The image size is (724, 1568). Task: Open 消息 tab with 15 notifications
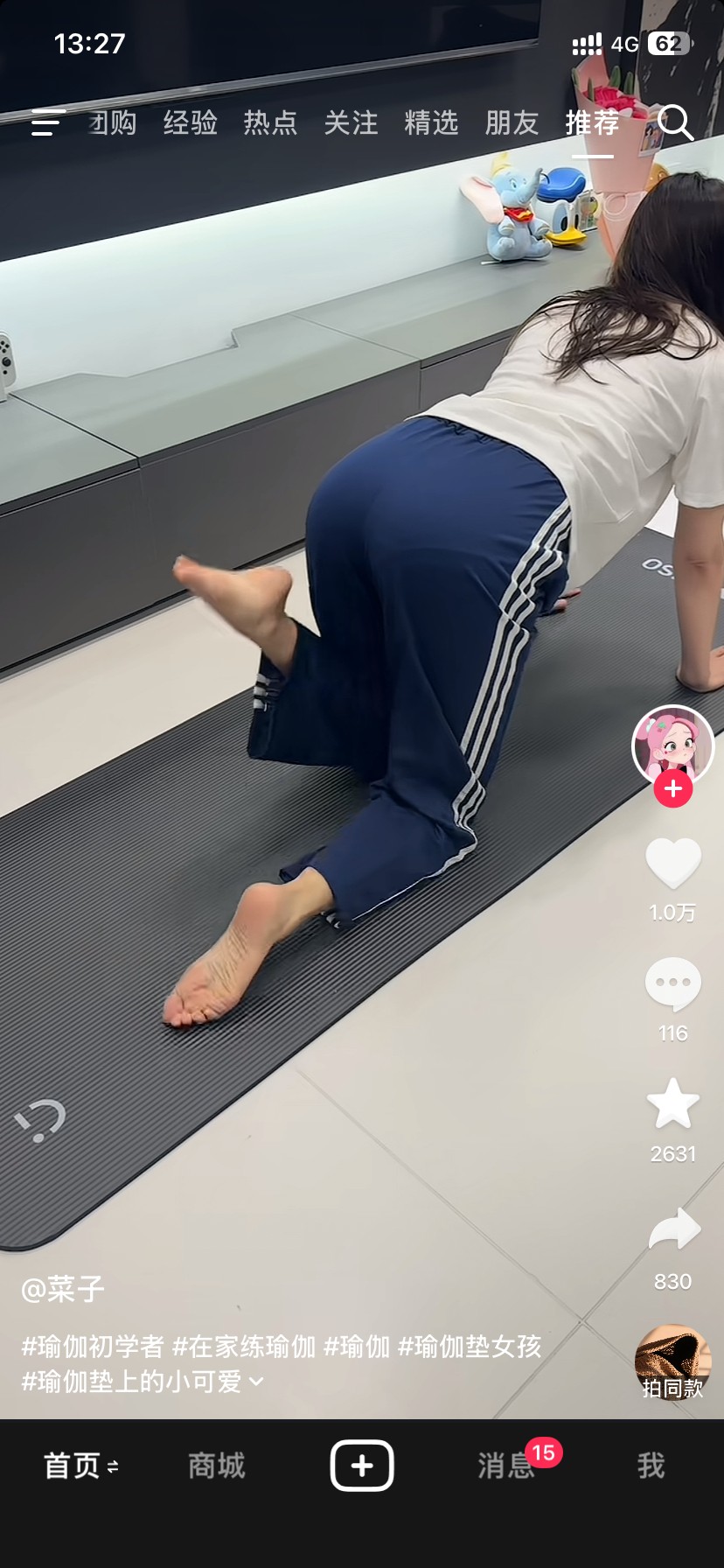(507, 1466)
